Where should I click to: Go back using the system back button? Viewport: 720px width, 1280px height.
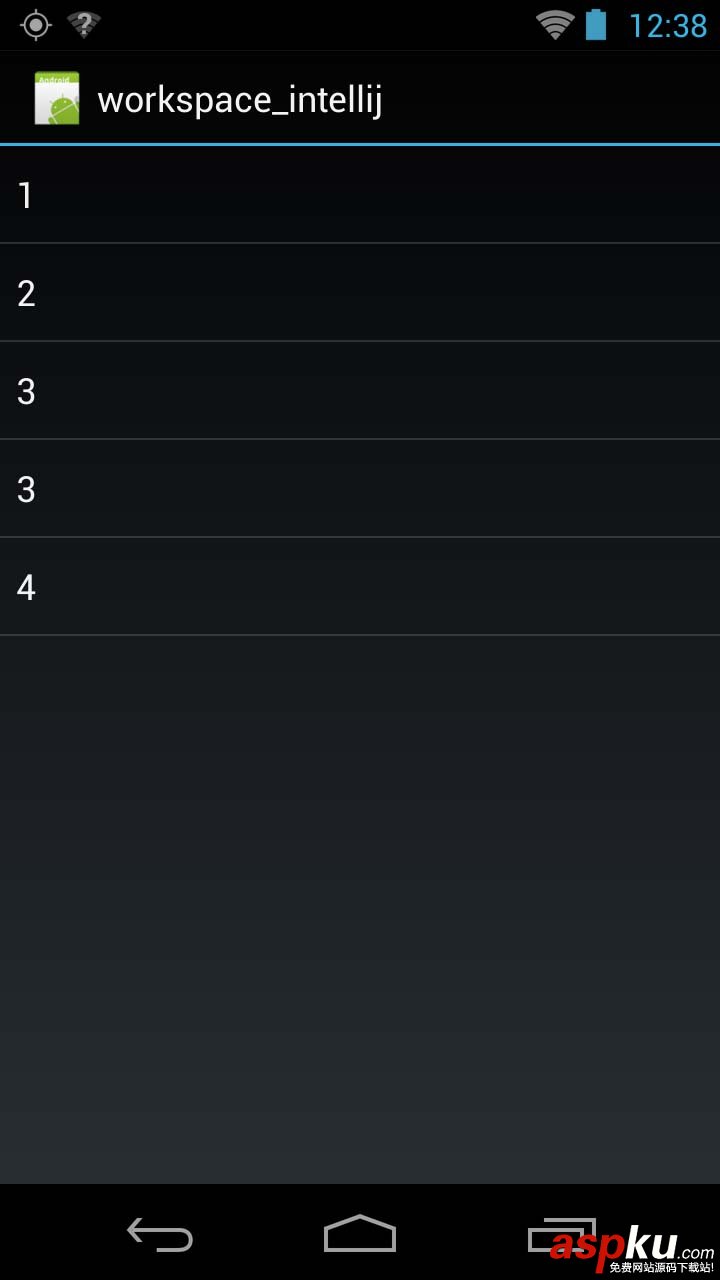point(160,1235)
